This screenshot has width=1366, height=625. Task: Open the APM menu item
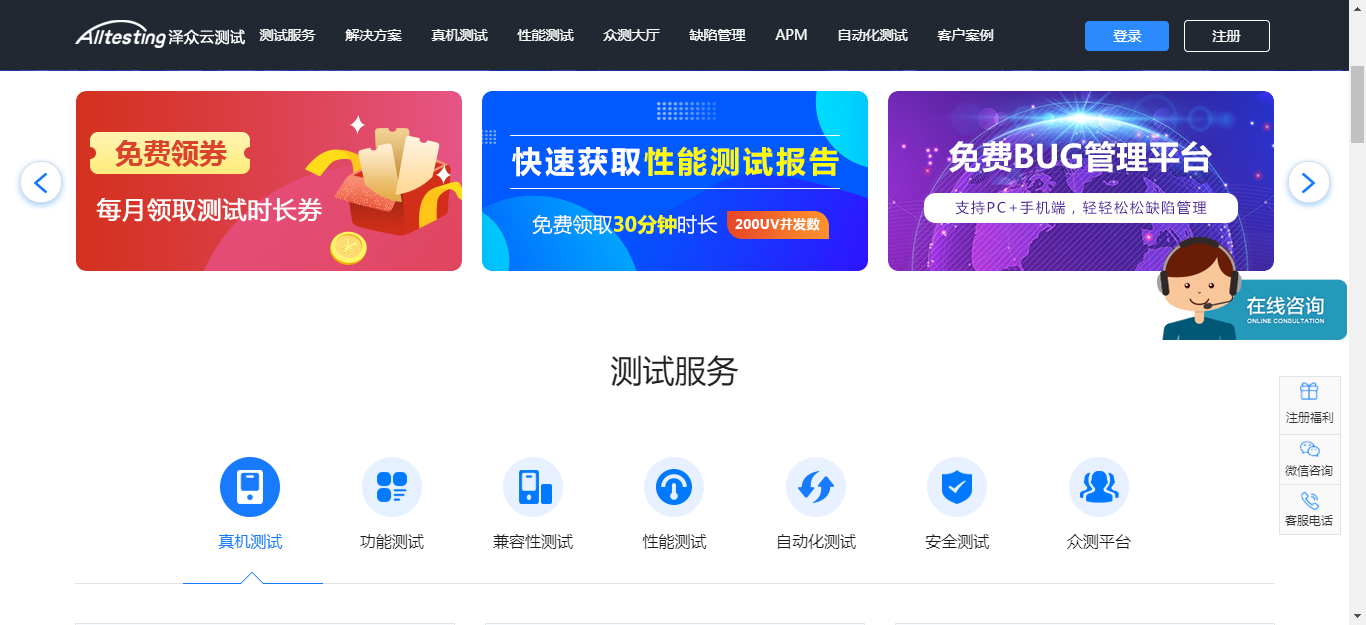coord(791,35)
